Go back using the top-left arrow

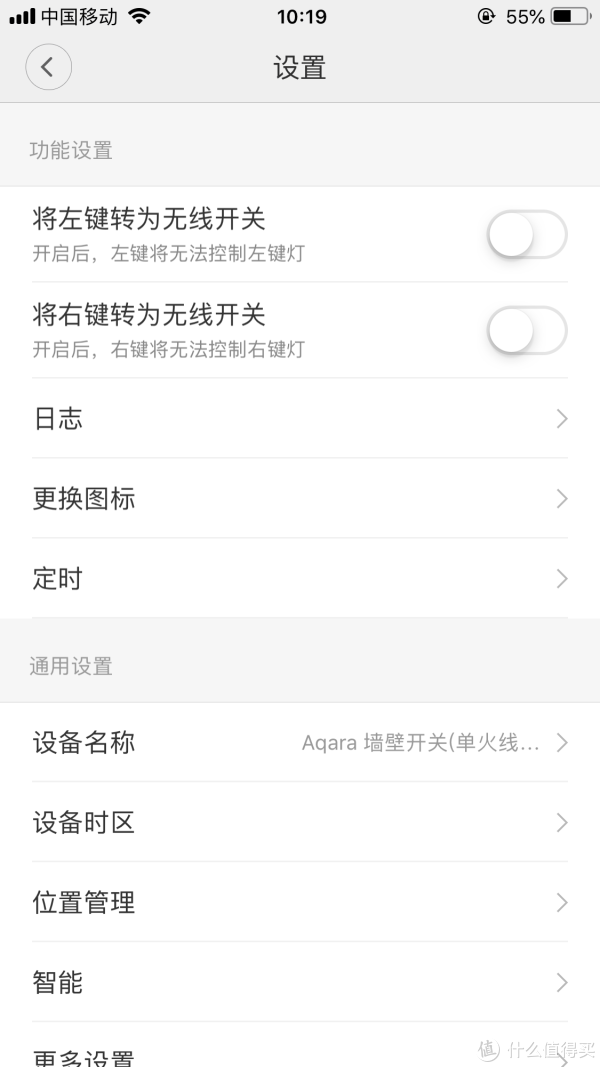48,67
